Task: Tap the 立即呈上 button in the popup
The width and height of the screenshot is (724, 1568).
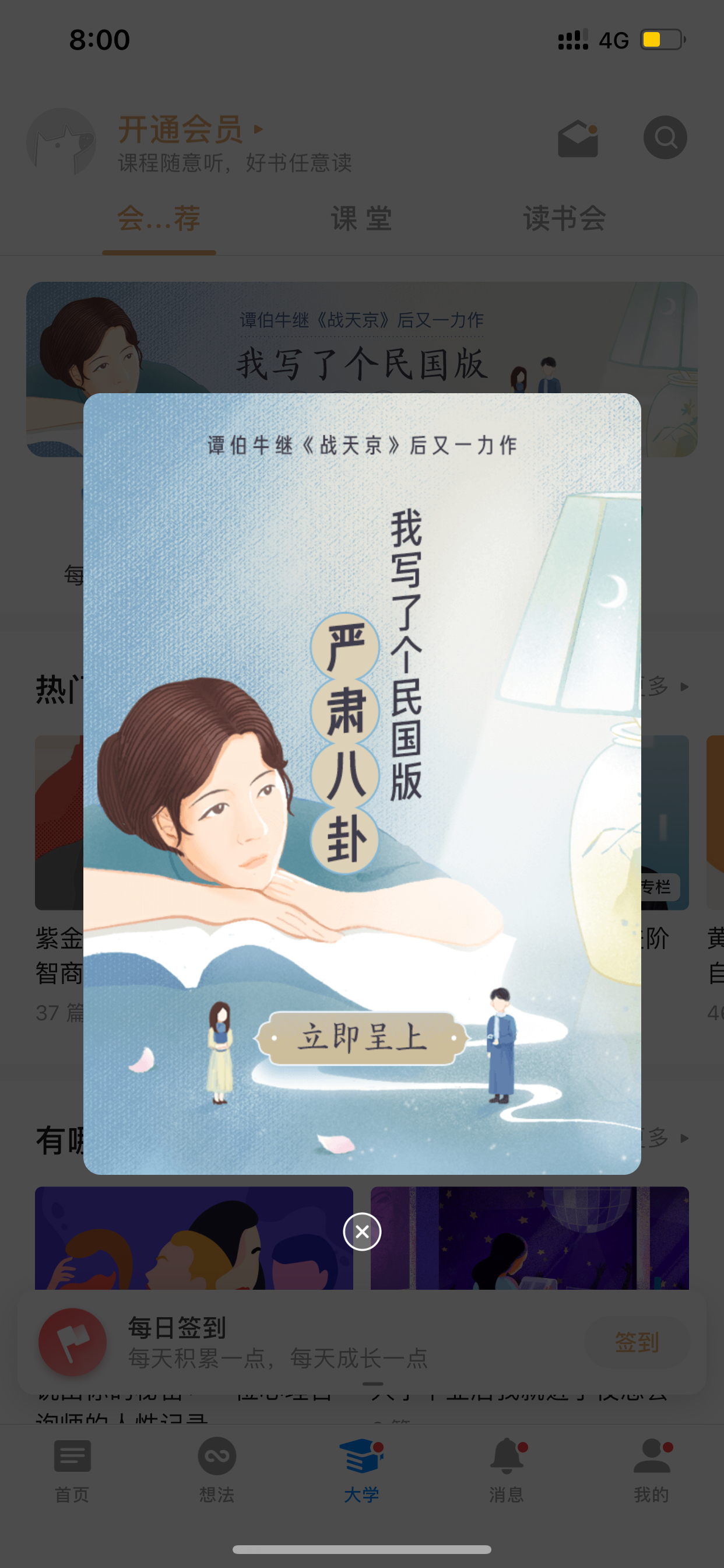Action: pos(362,1038)
